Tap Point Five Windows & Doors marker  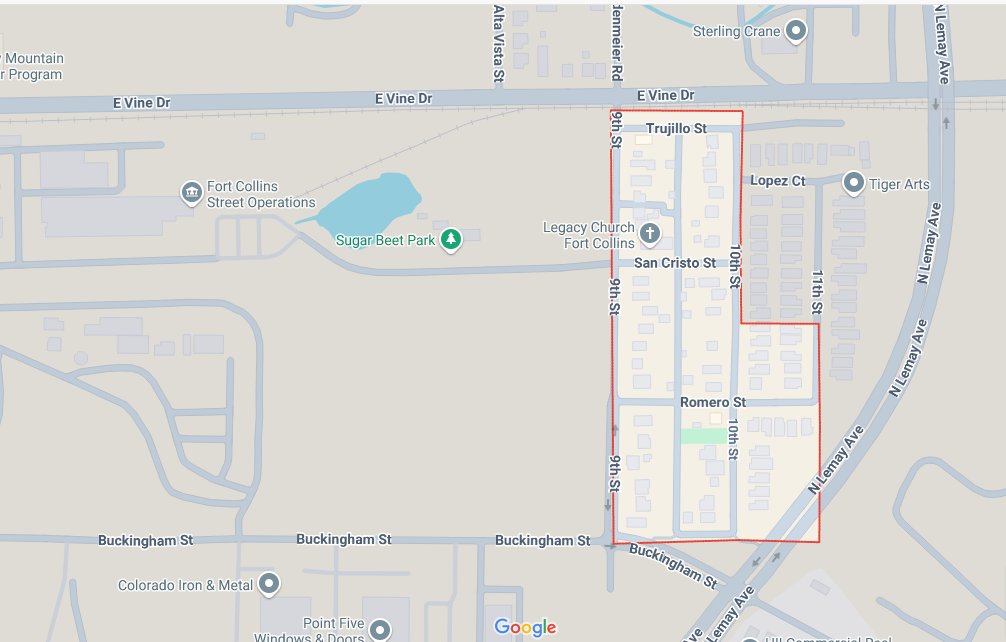(x=380, y=630)
